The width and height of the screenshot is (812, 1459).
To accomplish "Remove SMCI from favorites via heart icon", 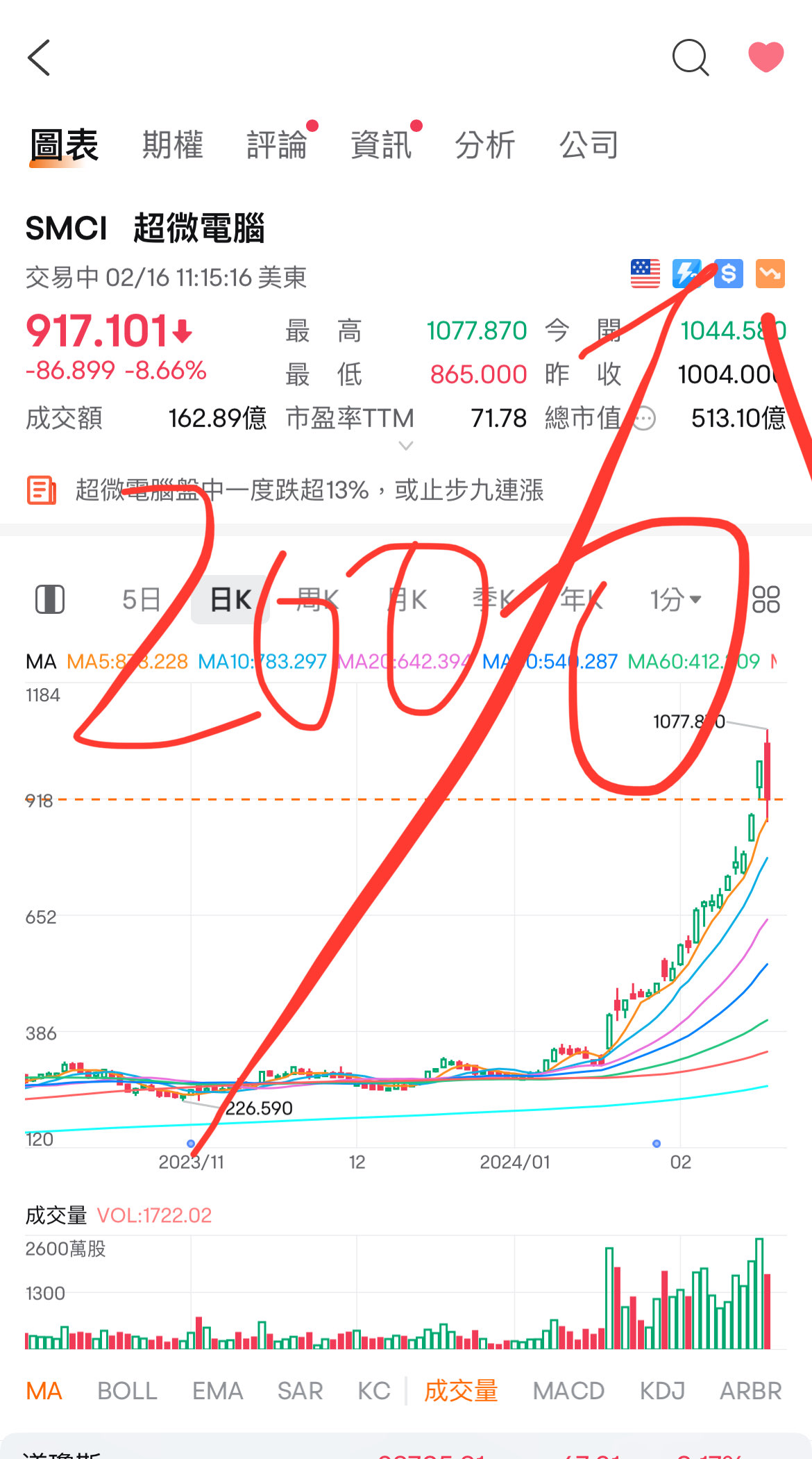I will click(766, 57).
